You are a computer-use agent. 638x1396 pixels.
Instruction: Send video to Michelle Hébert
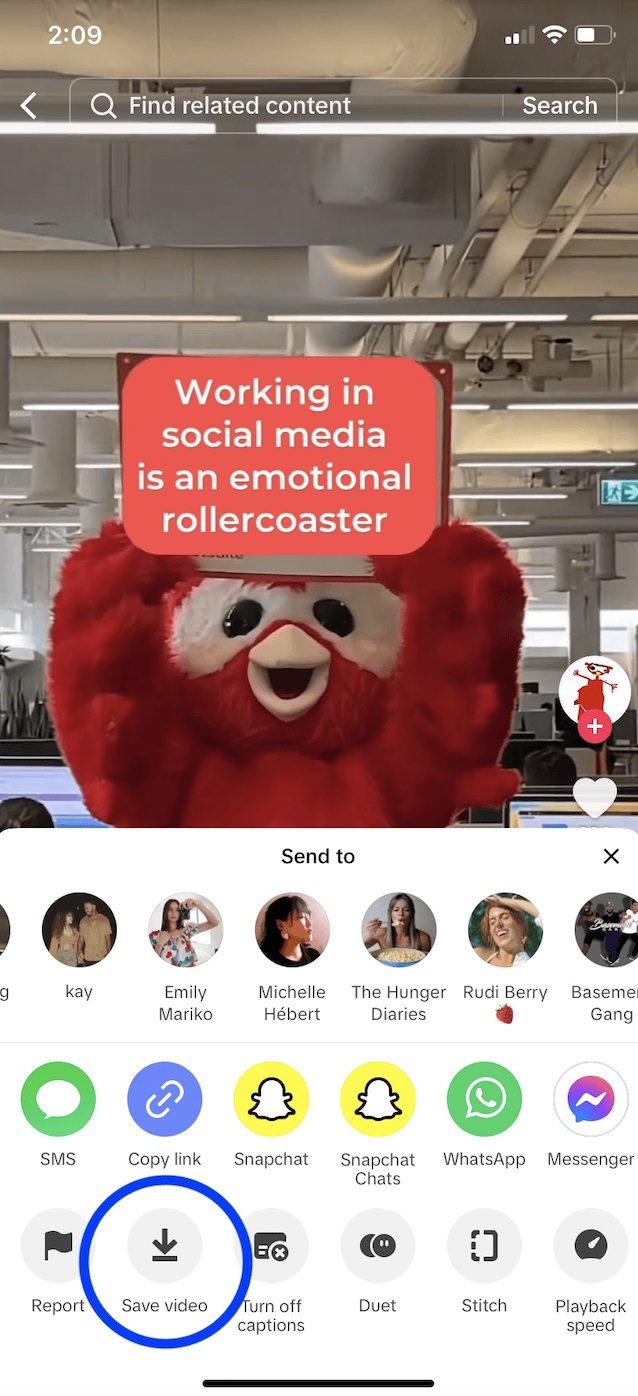(292, 930)
